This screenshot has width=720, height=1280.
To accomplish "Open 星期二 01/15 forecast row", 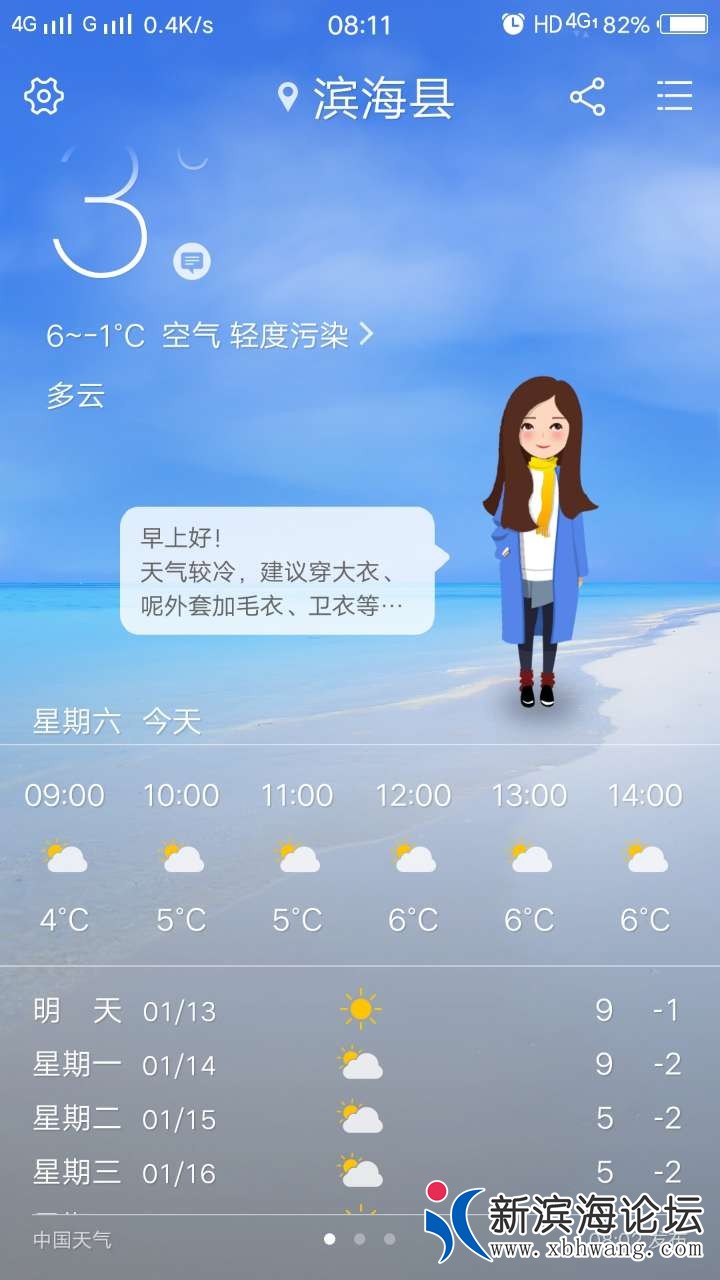I will click(x=360, y=1119).
